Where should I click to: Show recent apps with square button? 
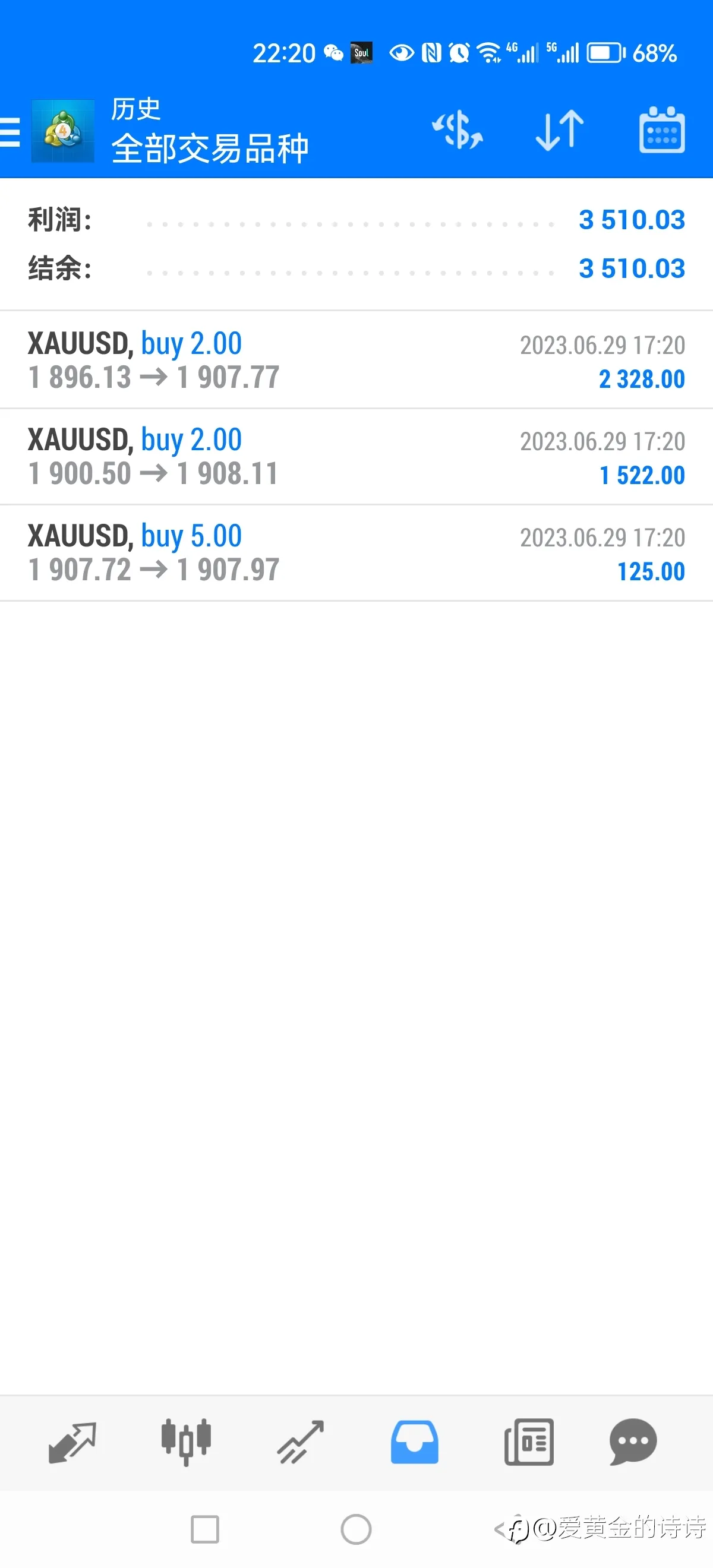tap(204, 1529)
